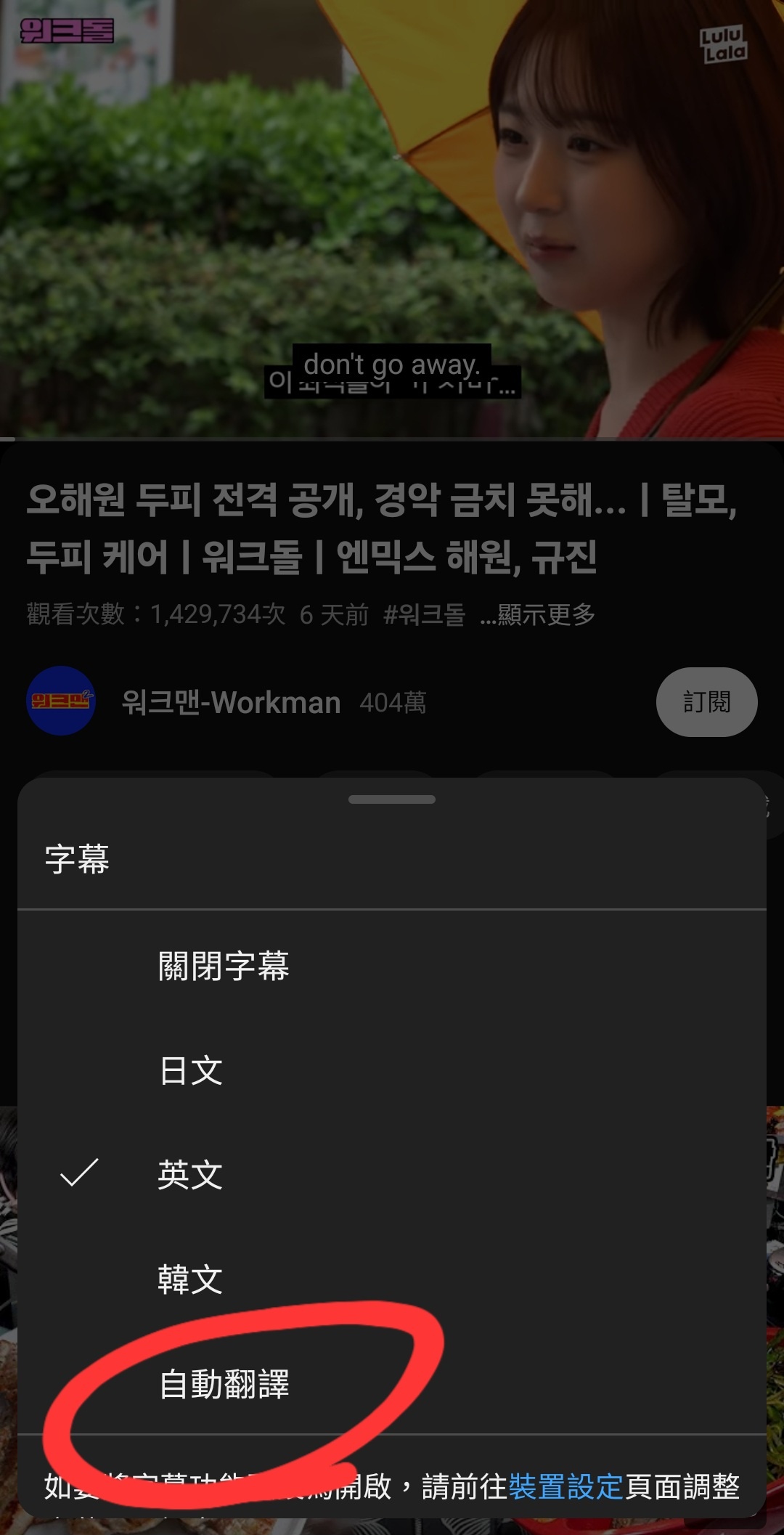784x1535 pixels.
Task: Switch subtitles to 韓文
Action: coord(190,1279)
